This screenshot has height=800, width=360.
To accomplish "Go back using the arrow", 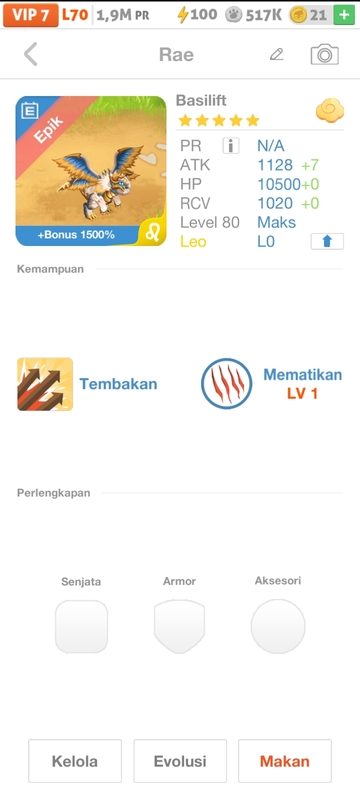I will pos(31,54).
